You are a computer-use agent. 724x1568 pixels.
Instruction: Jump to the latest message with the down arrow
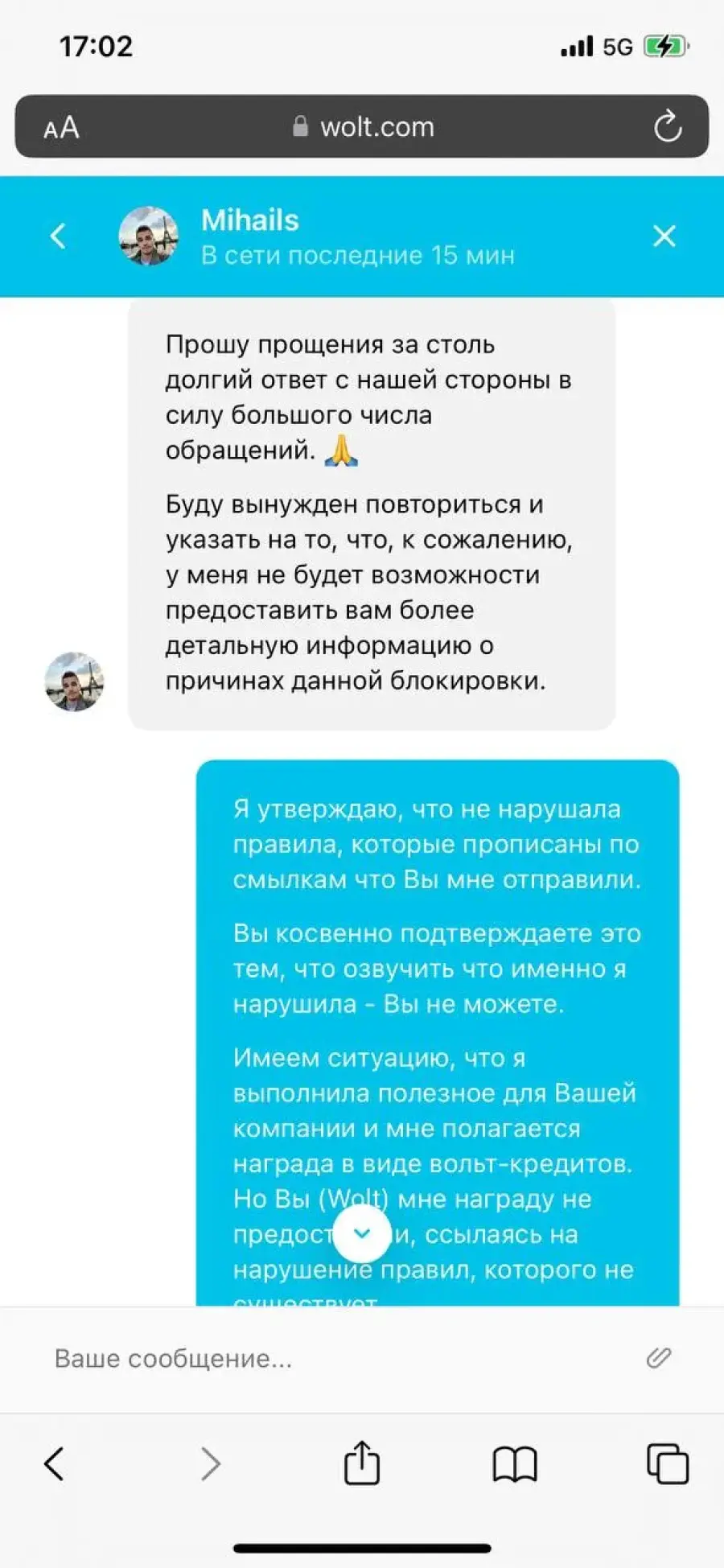tap(362, 1233)
